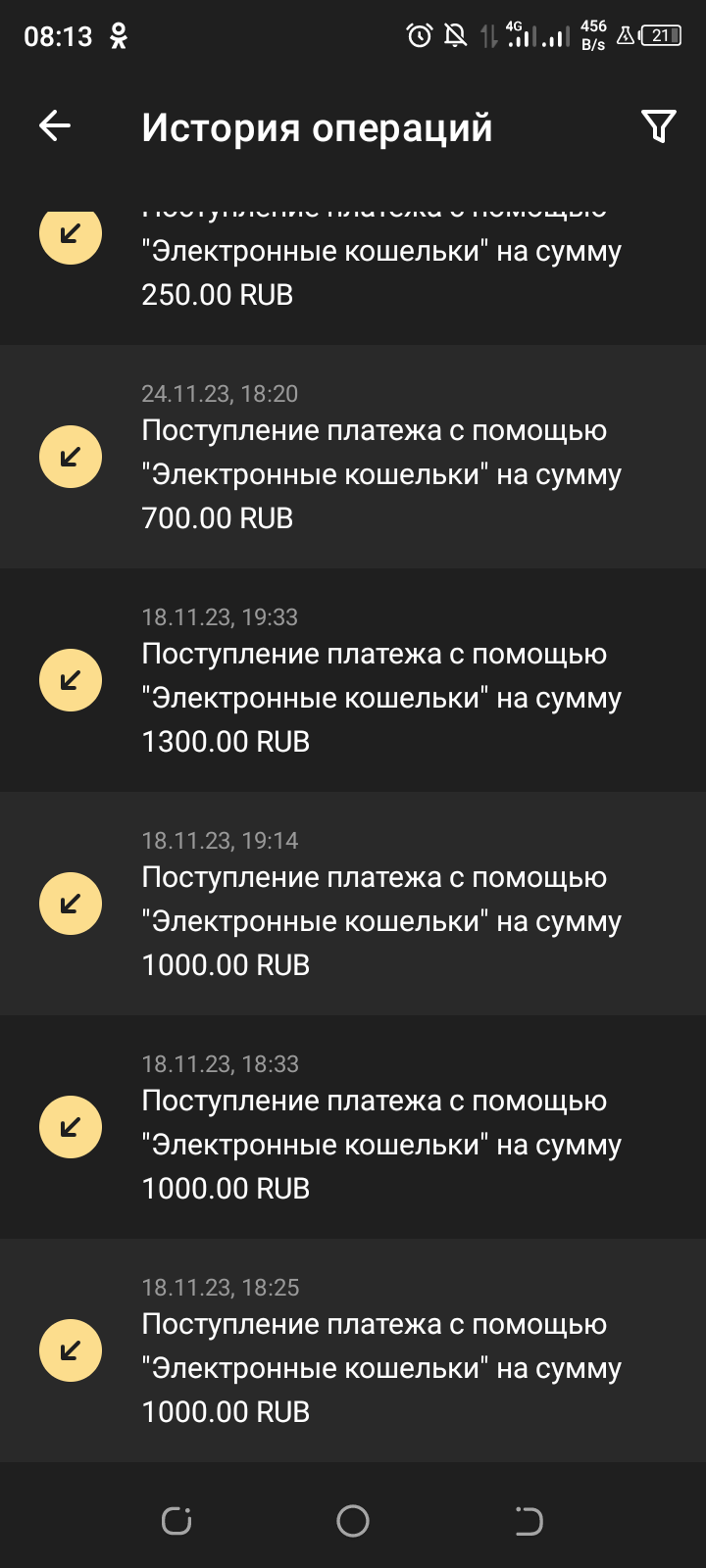
Task: Go back from История операций
Action: 55,125
